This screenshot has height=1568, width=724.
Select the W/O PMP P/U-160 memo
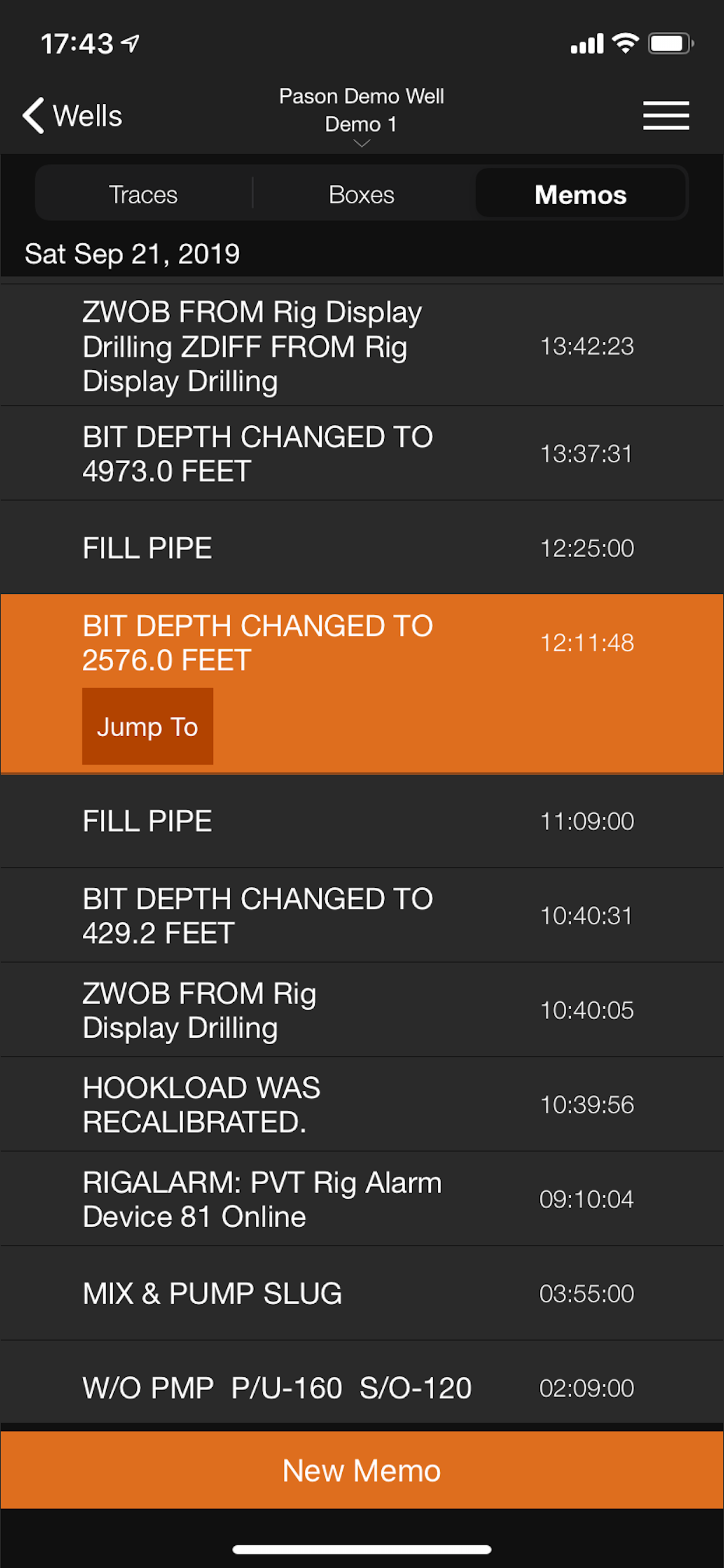click(361, 1388)
